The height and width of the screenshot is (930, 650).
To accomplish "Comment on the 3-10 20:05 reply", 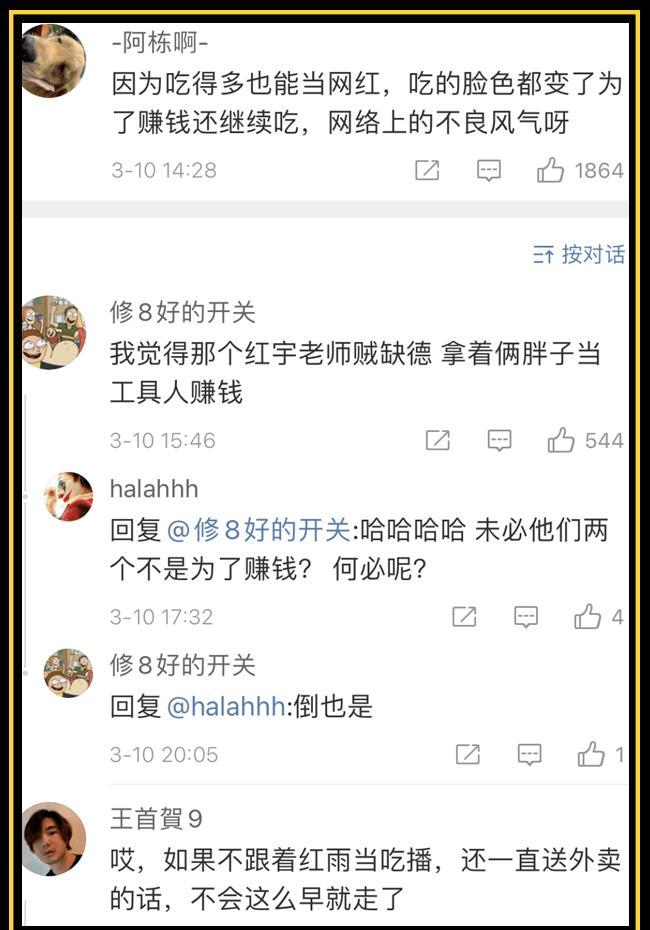I will point(529,754).
